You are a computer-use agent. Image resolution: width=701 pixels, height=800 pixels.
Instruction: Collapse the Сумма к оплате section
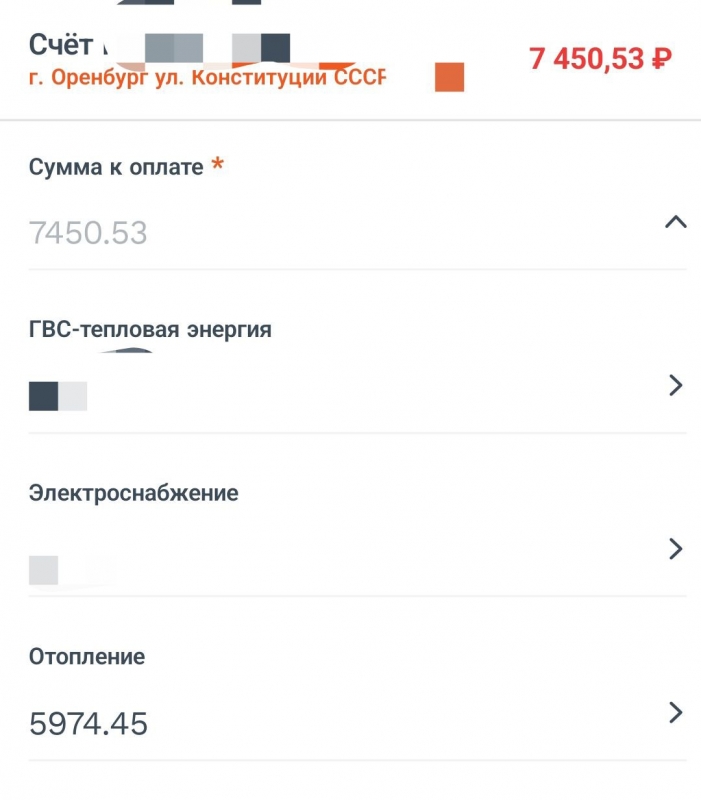click(x=676, y=223)
